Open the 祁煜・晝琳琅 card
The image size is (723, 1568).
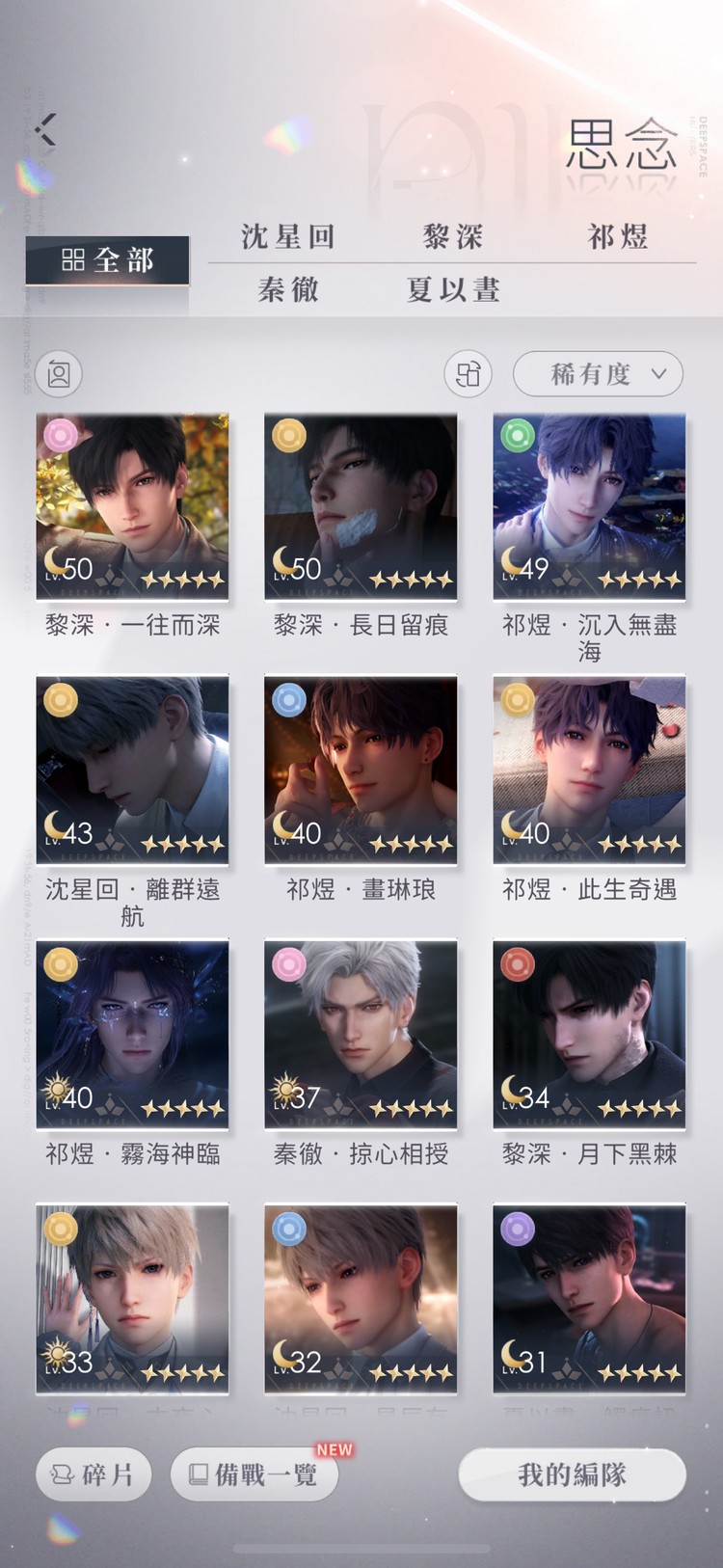coord(361,770)
